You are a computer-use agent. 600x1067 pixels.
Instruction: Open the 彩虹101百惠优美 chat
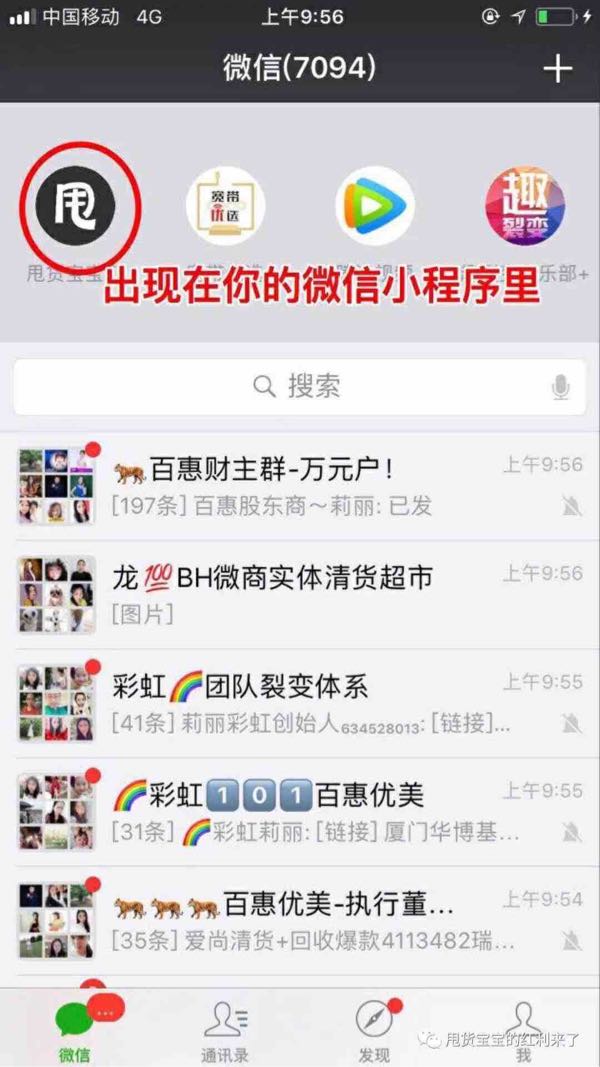coord(300,812)
